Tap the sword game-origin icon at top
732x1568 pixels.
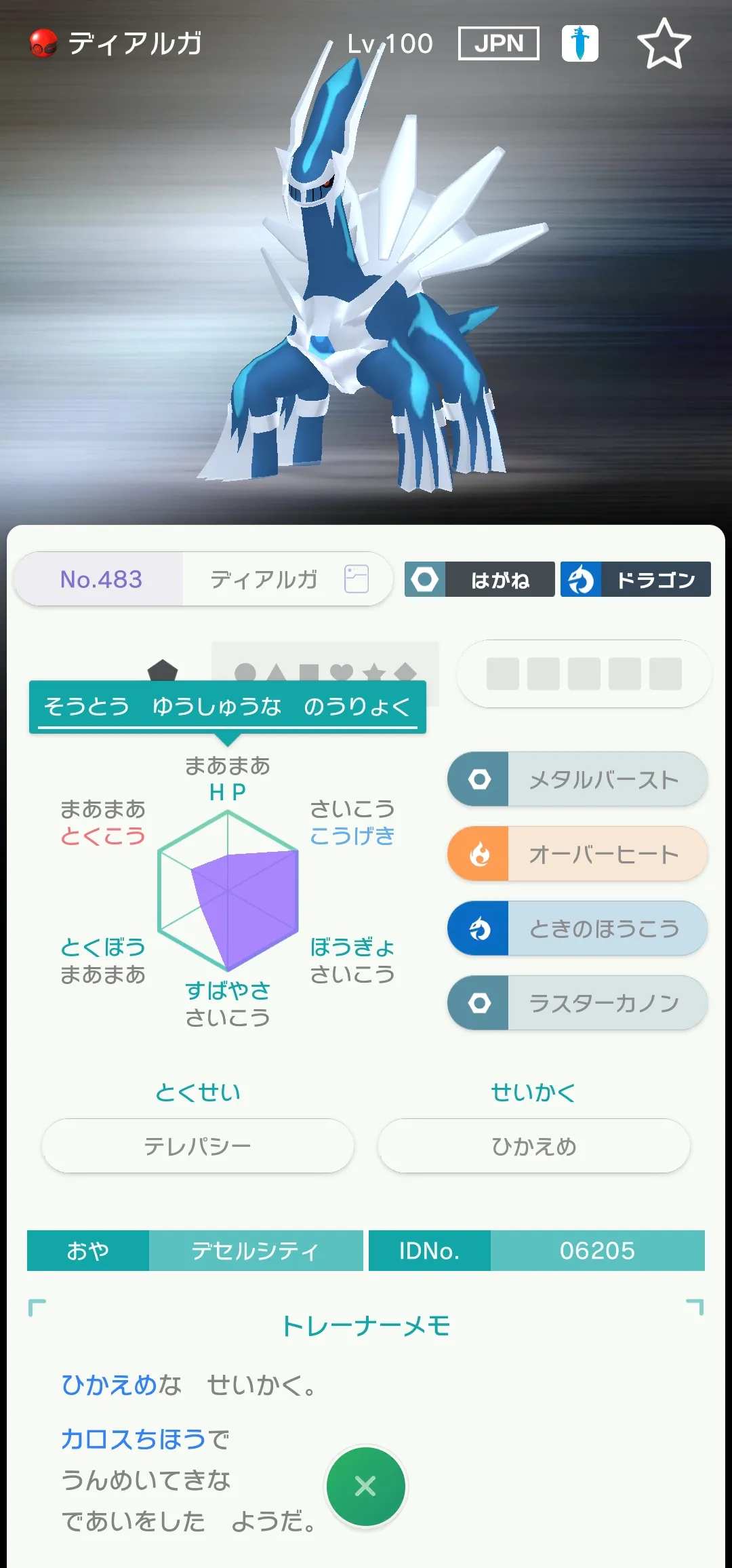580,43
